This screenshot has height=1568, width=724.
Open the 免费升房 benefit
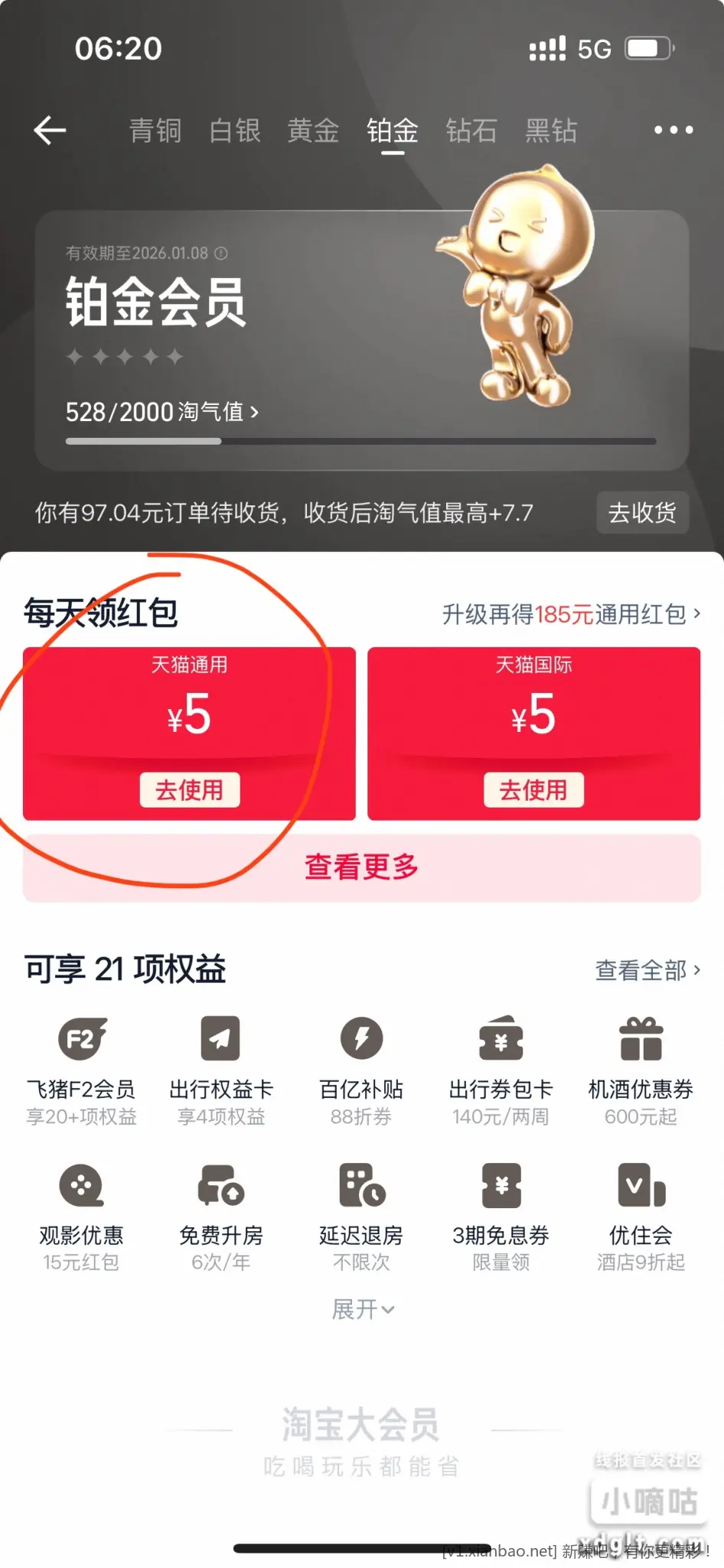[220, 1214]
